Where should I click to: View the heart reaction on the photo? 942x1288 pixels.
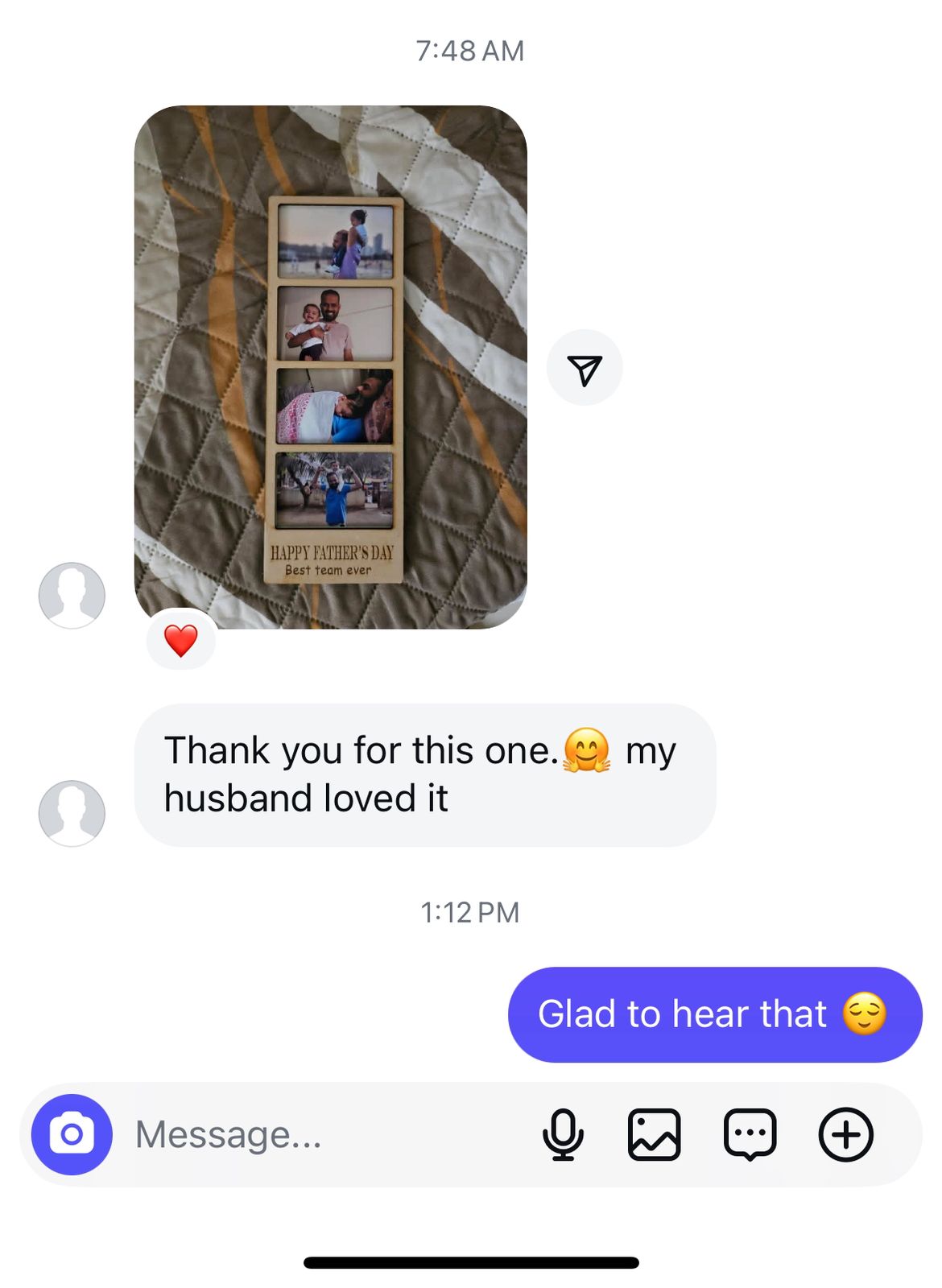point(181,641)
